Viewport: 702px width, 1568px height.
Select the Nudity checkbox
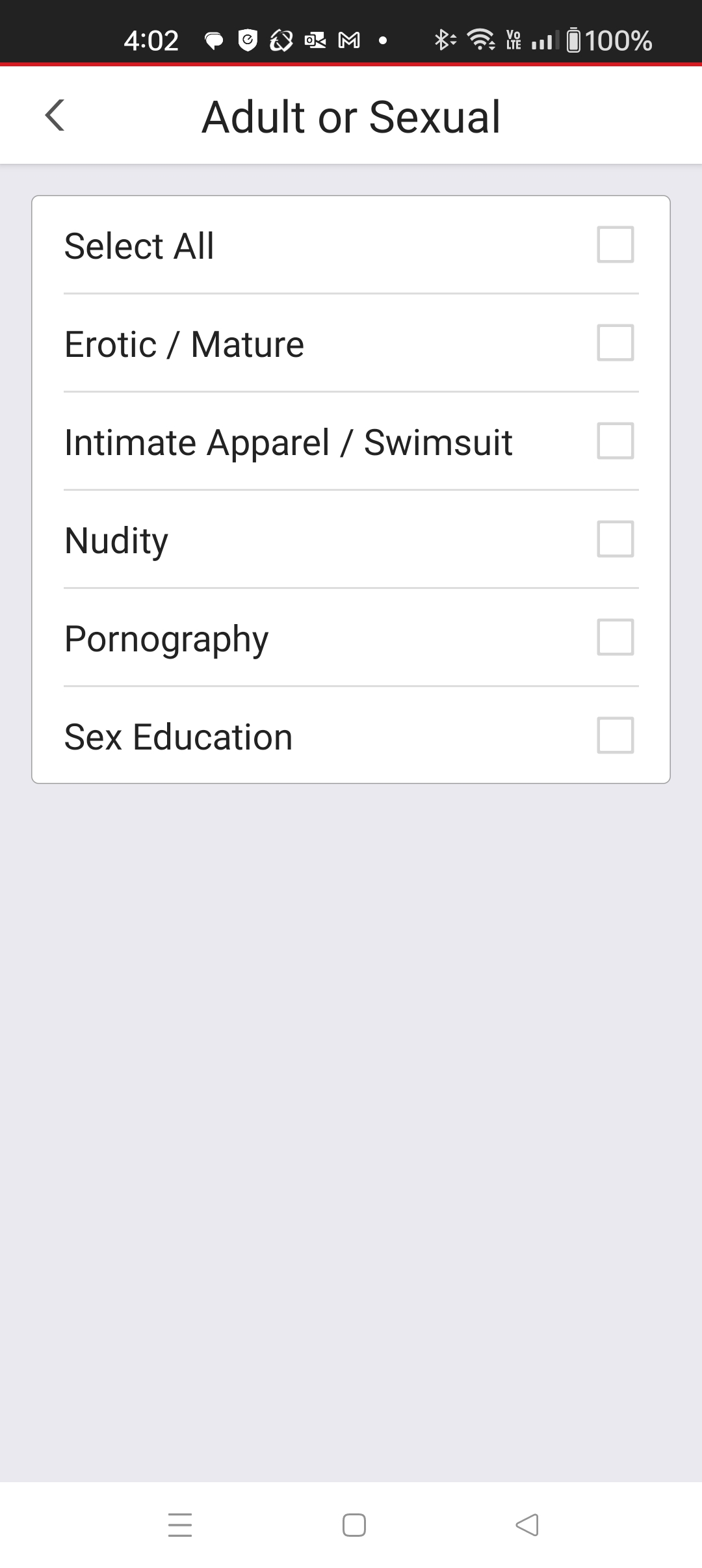coord(615,539)
